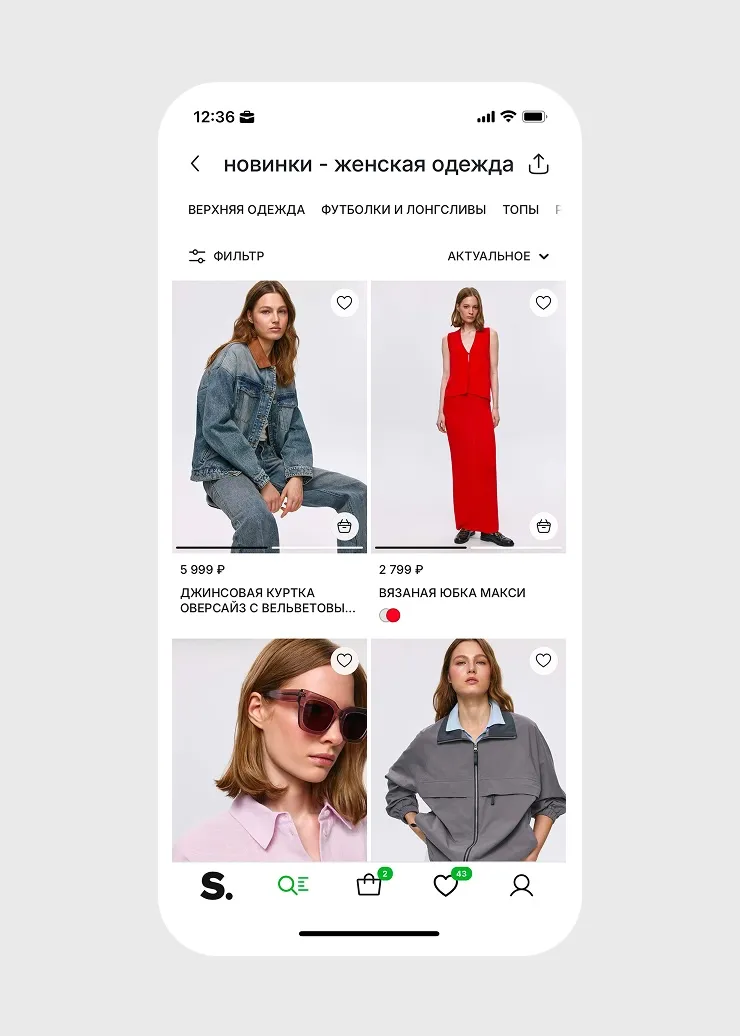Add the red knitted skirt to favorites
Viewport: 740px width, 1036px height.
[x=543, y=303]
